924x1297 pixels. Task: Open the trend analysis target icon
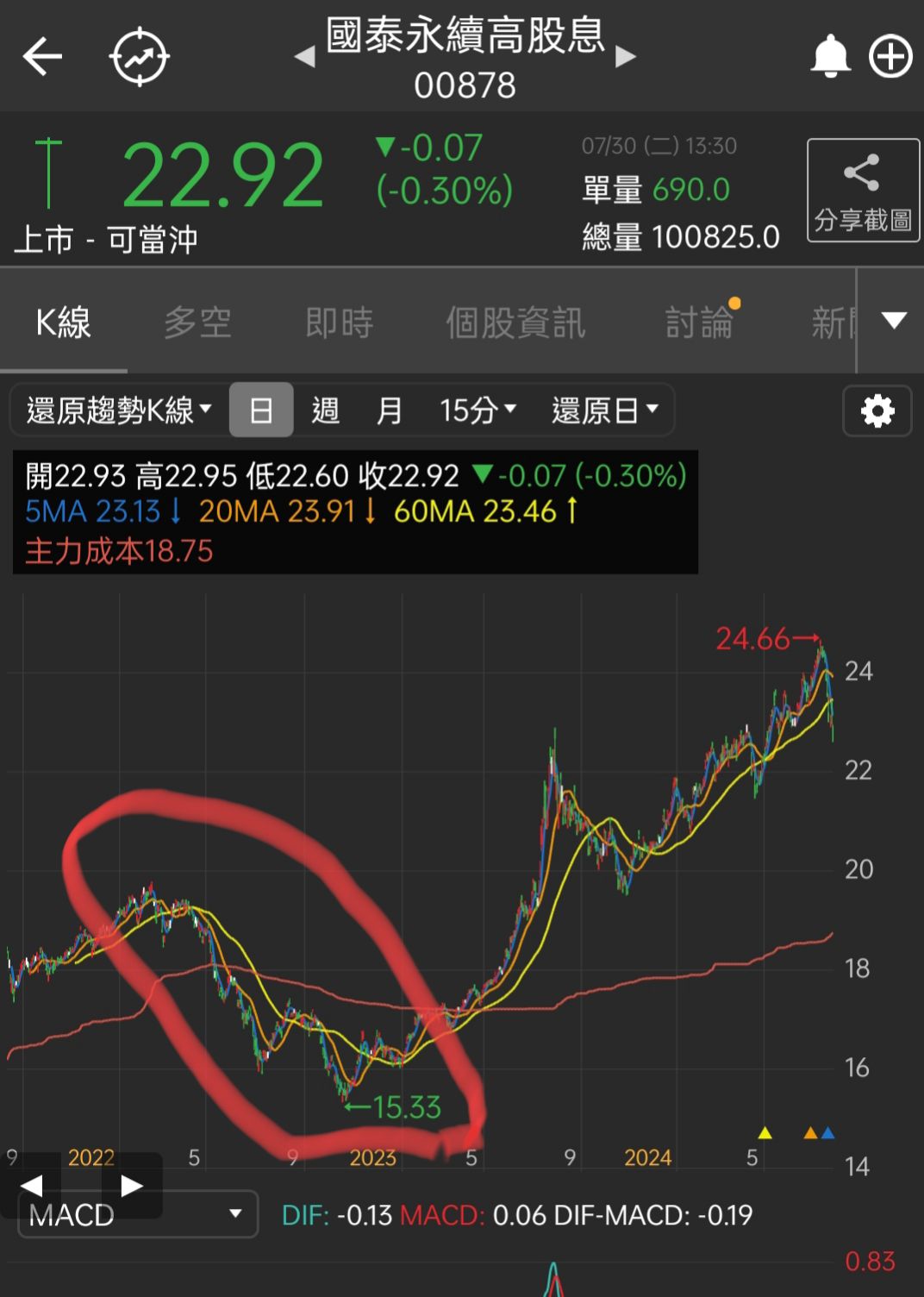139,57
